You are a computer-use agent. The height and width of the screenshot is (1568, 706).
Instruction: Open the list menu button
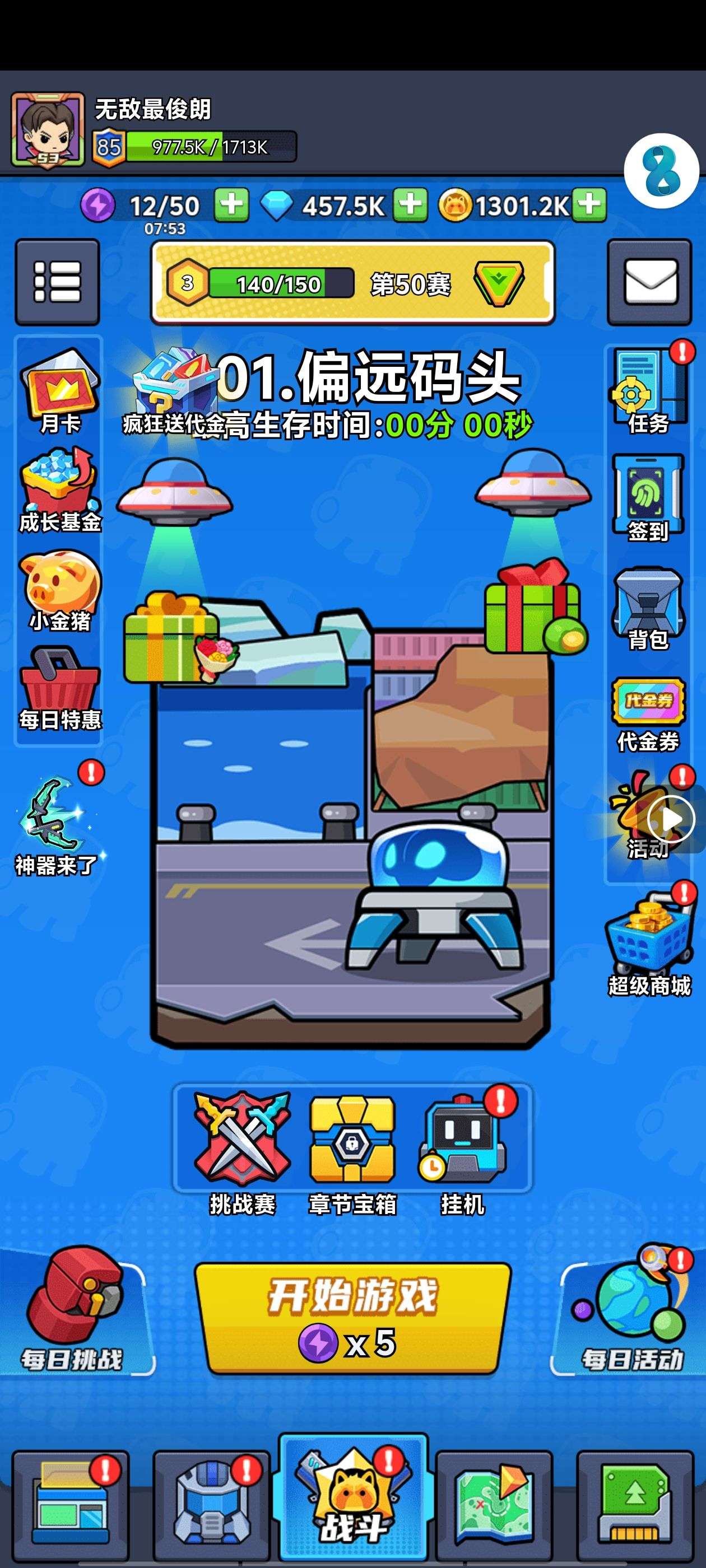pyautogui.click(x=57, y=282)
